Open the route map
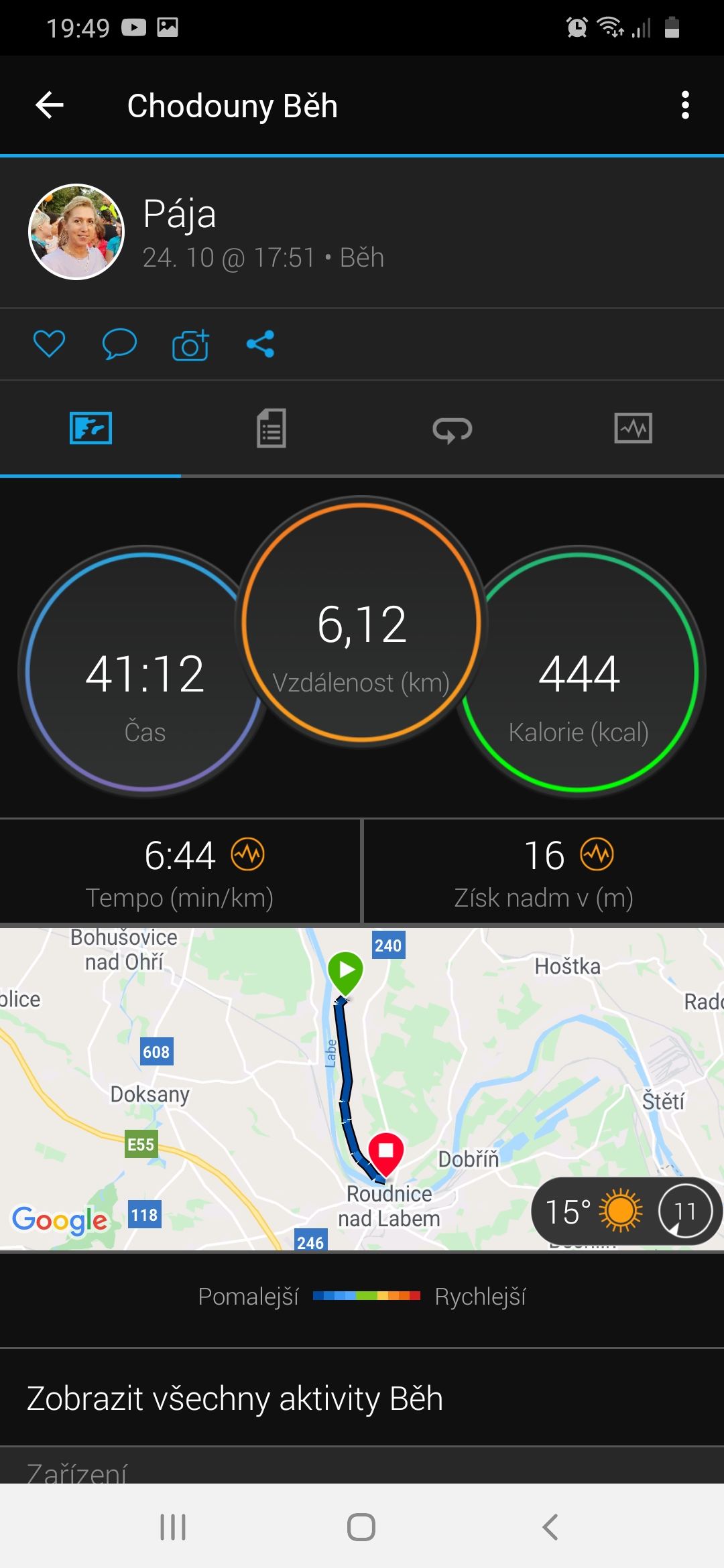Screen dimensions: 724x1568 click(x=362, y=1089)
